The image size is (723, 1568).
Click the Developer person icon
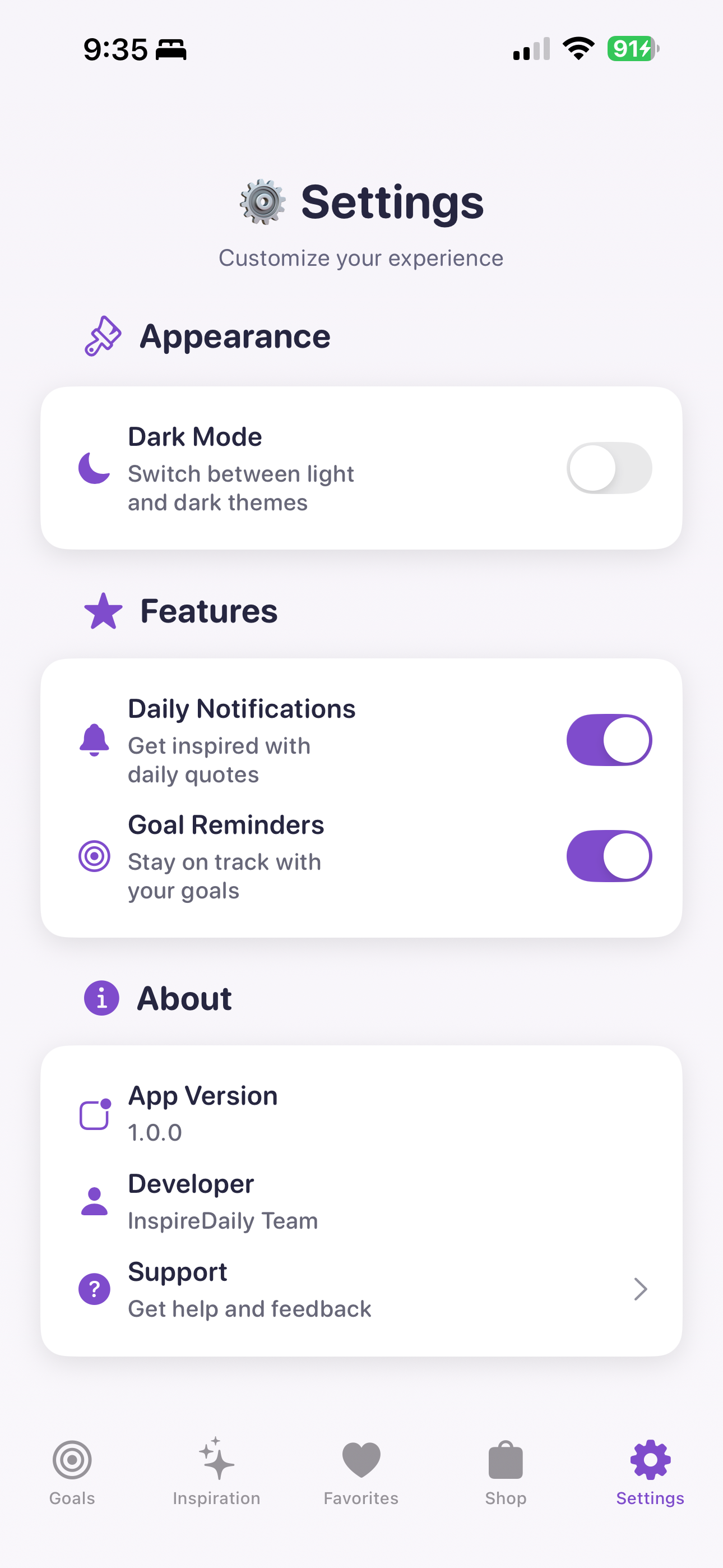(x=94, y=1202)
